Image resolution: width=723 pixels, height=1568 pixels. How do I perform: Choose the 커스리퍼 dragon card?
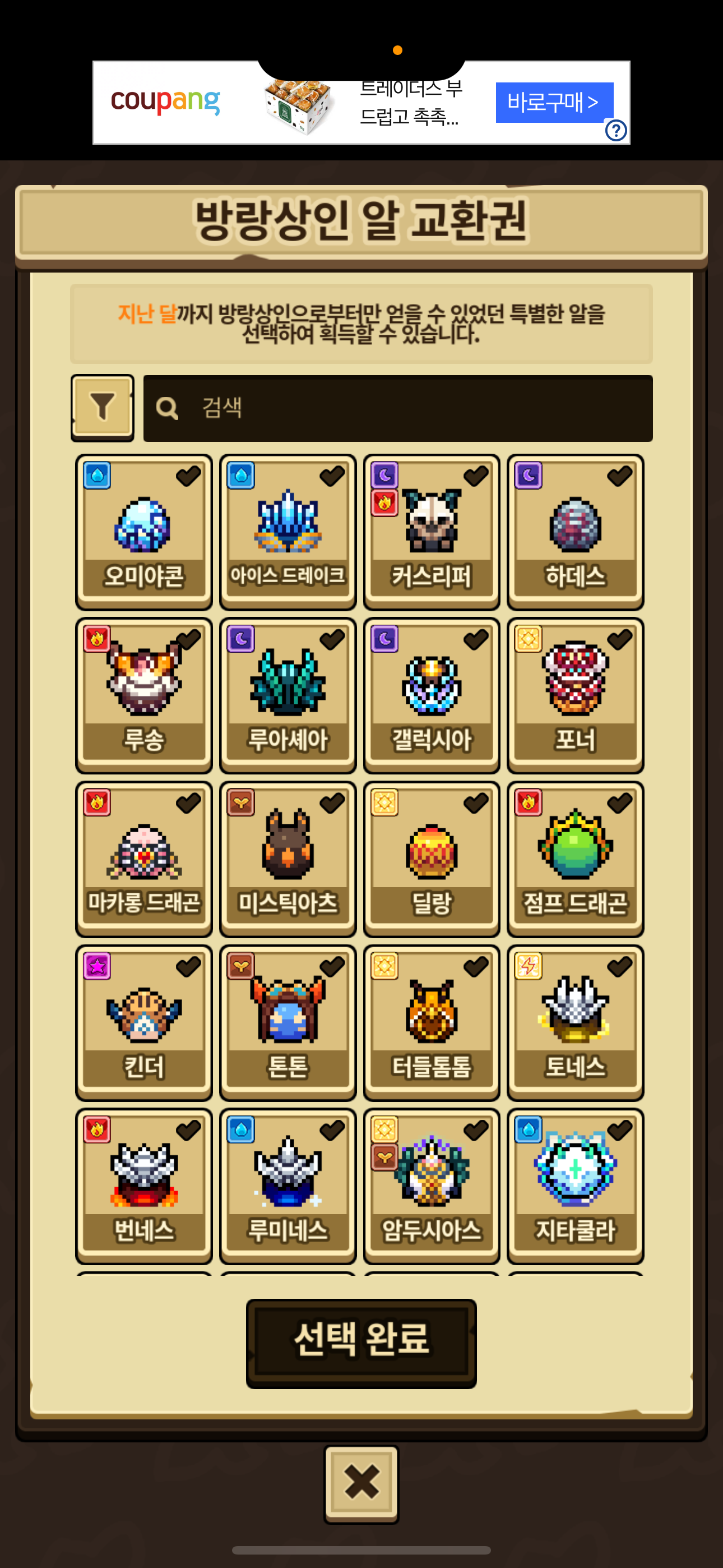pyautogui.click(x=432, y=532)
